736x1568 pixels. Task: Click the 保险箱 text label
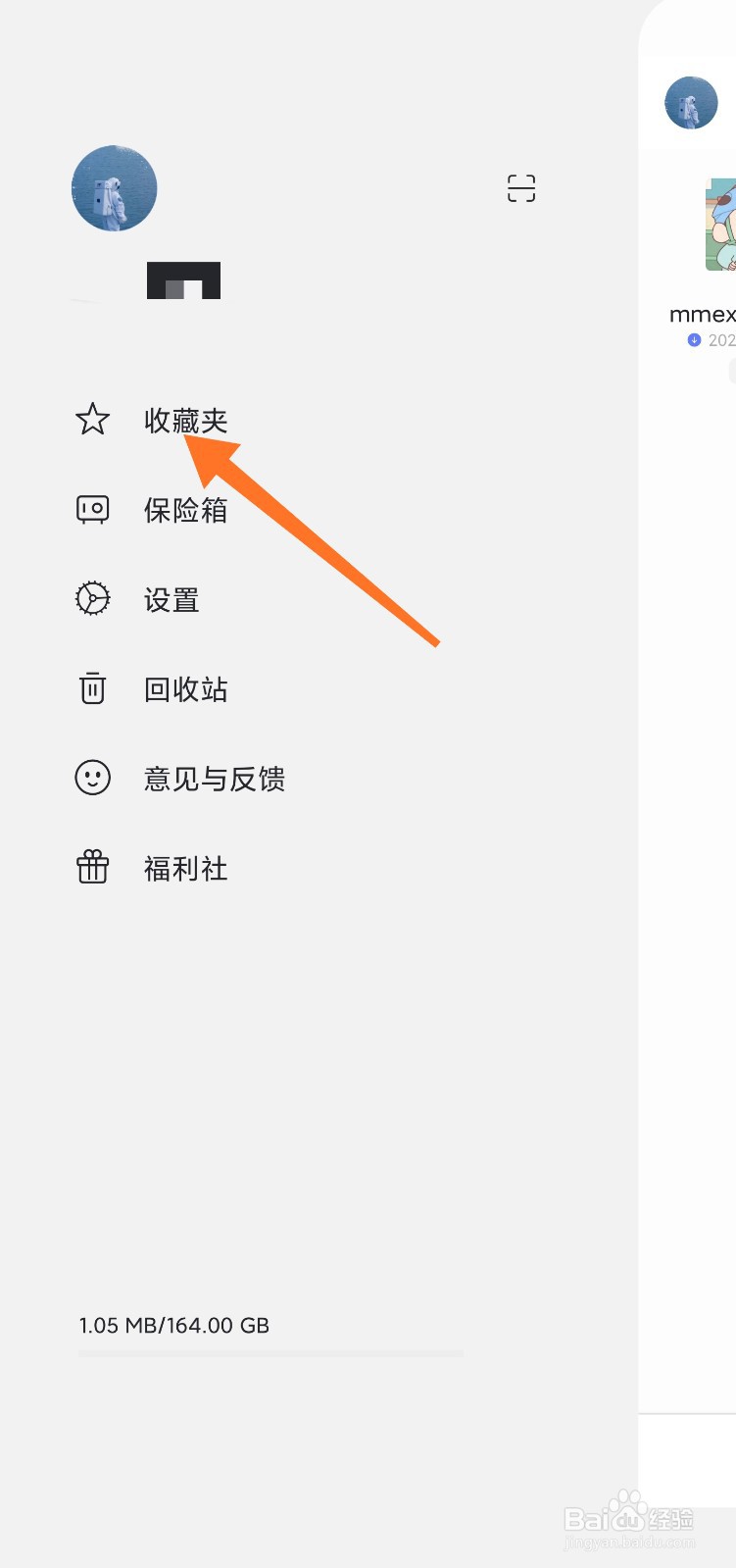pyautogui.click(x=185, y=509)
